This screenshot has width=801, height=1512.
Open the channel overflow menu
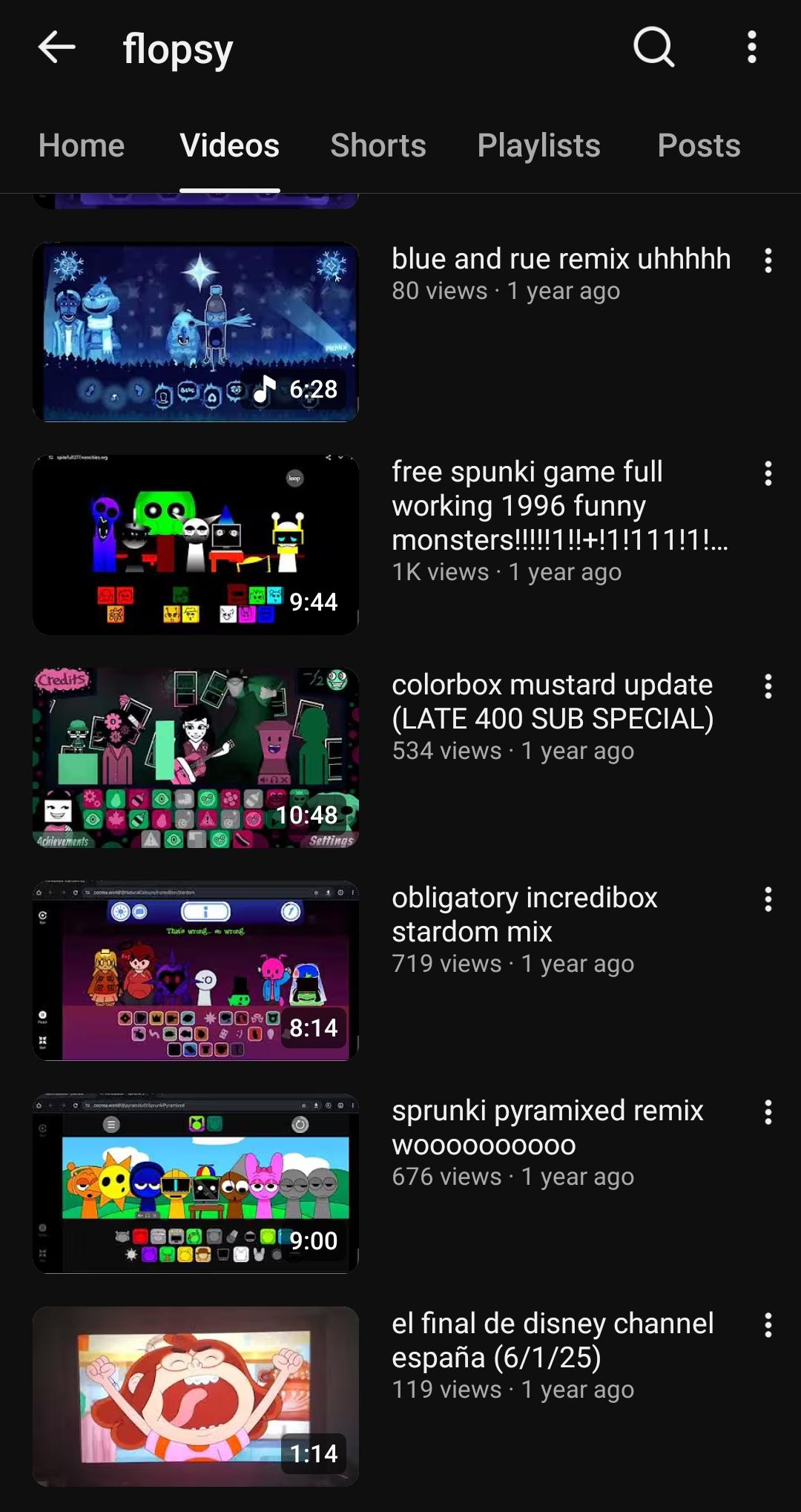pos(751,47)
